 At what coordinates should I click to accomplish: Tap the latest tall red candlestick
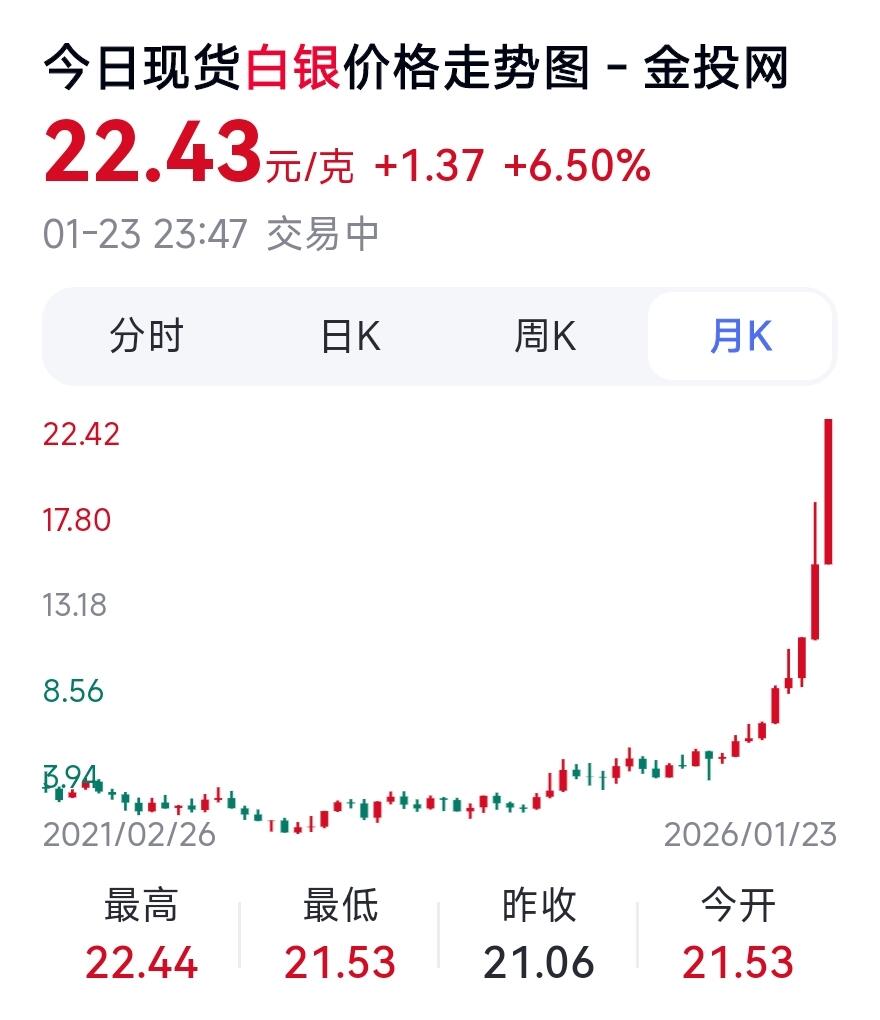click(x=831, y=490)
